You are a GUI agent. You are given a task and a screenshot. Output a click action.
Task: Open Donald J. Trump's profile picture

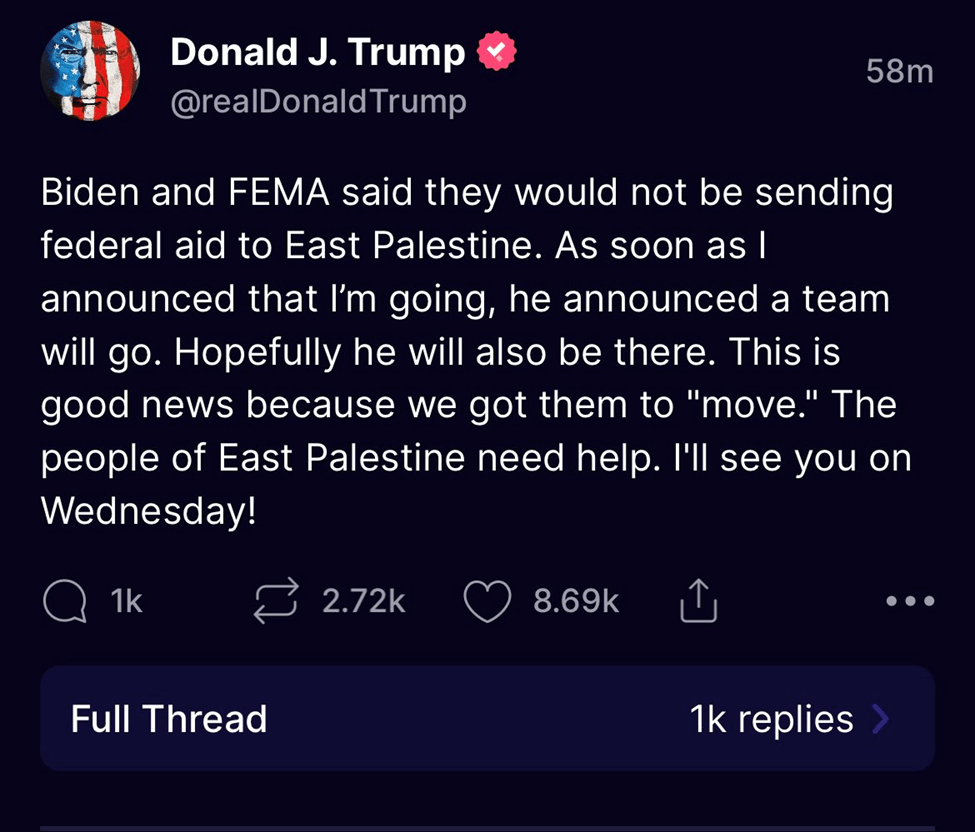point(90,72)
